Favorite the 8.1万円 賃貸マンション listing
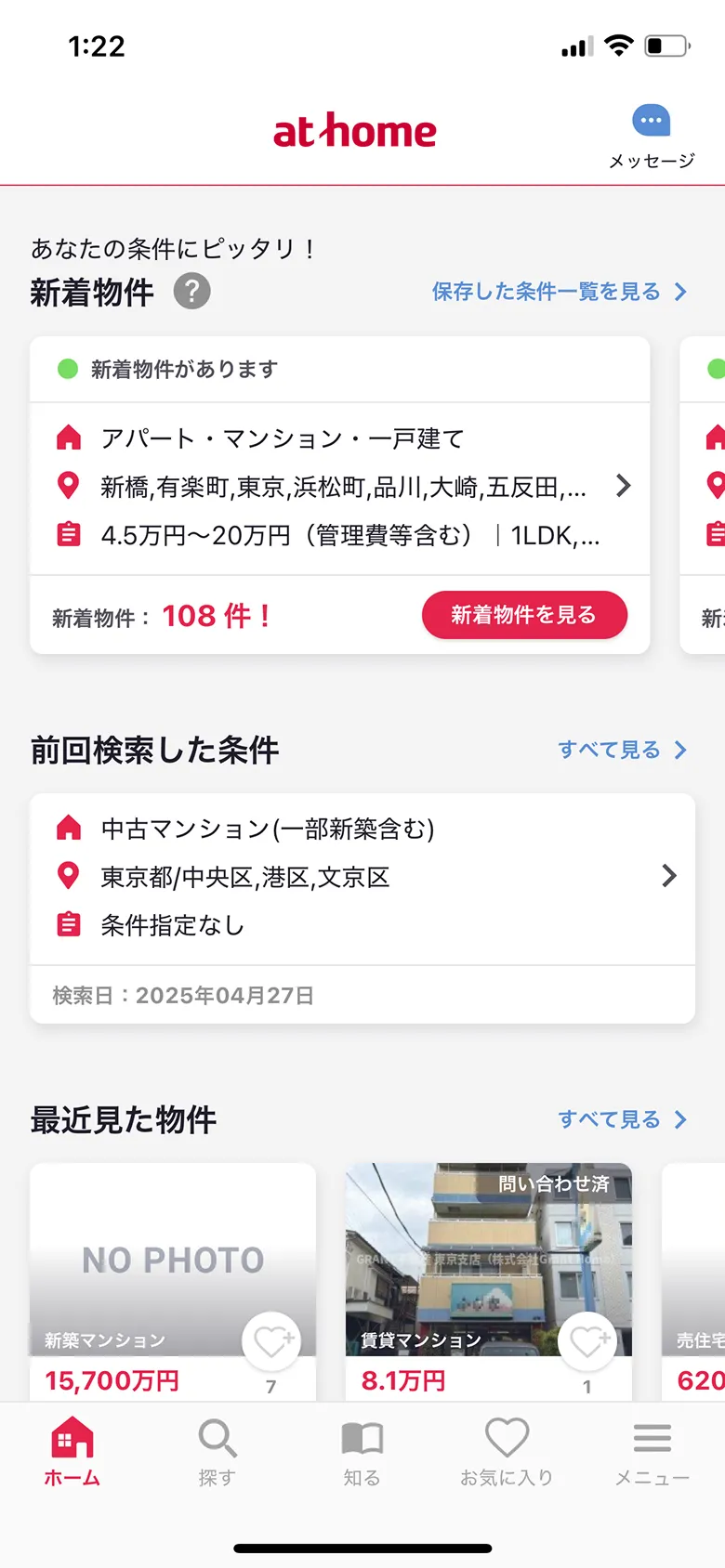The width and height of the screenshot is (725, 1568). [x=588, y=1341]
